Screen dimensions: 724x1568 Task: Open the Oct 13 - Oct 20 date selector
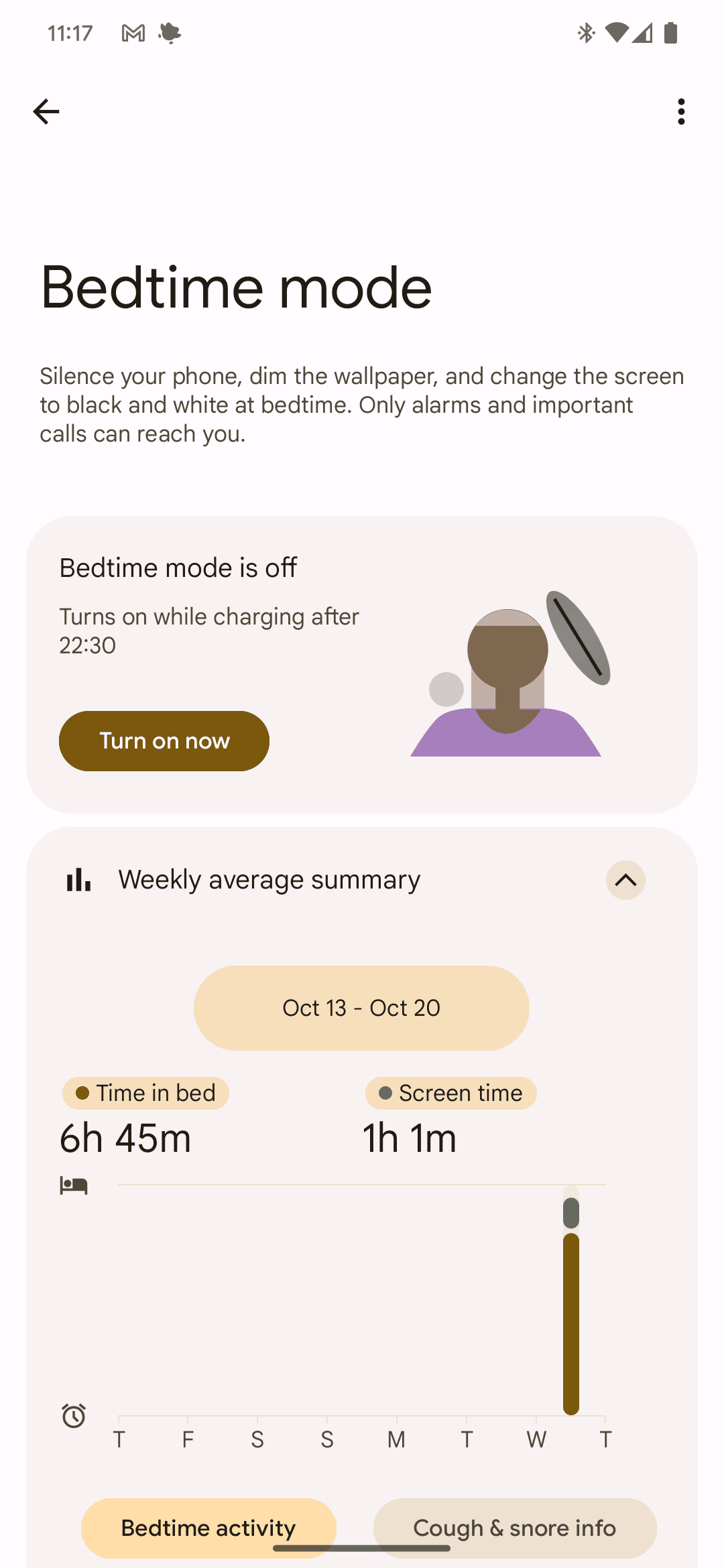click(x=361, y=1008)
